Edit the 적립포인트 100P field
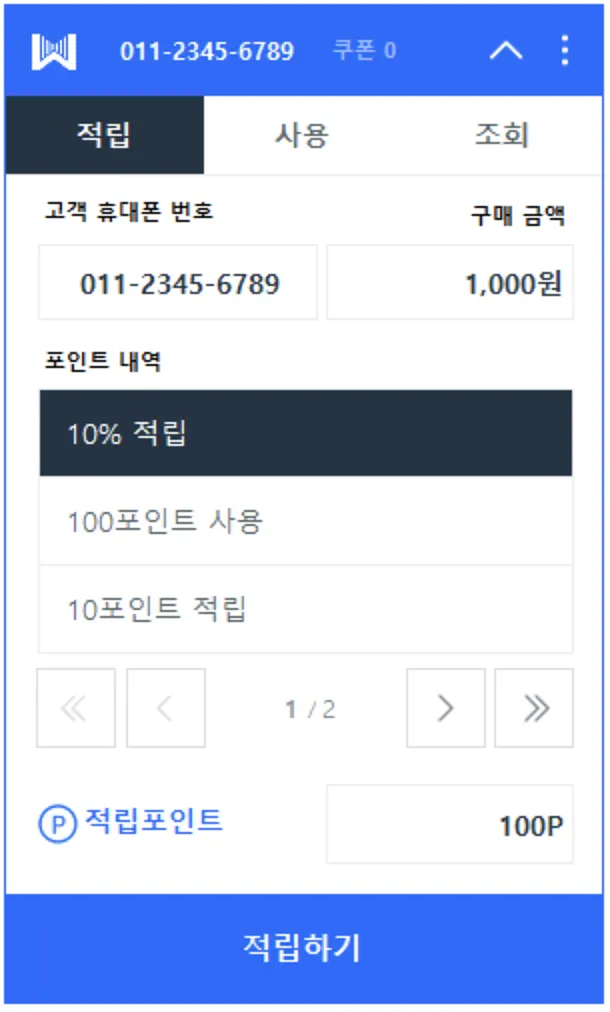This screenshot has height=1012, width=610. point(450,824)
